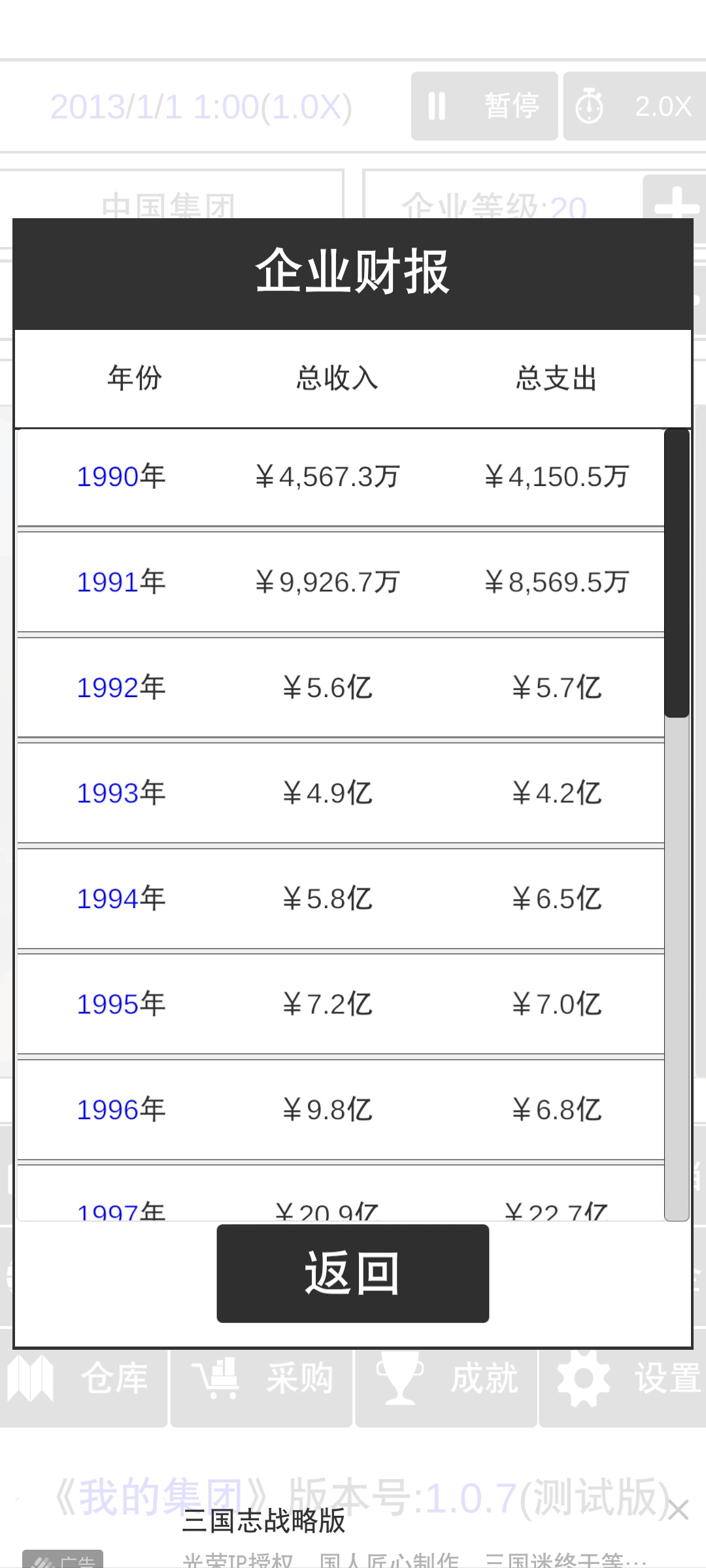Open the 1990年 financial details
Viewport: 706px width, 1568px height.
pyautogui.click(x=121, y=476)
